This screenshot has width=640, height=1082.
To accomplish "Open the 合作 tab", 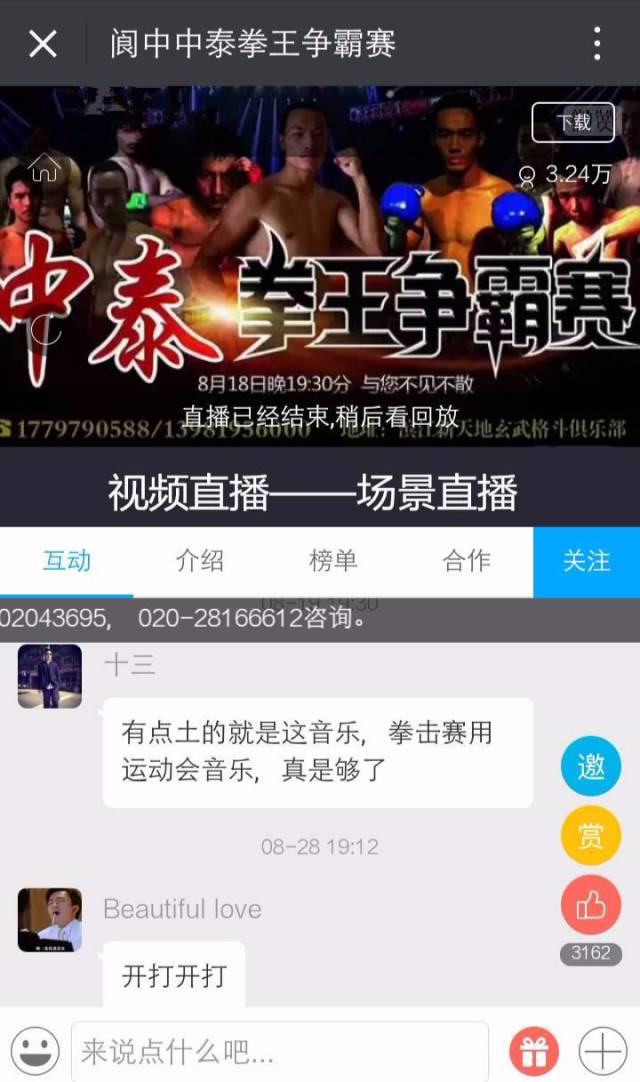I will pos(466,561).
